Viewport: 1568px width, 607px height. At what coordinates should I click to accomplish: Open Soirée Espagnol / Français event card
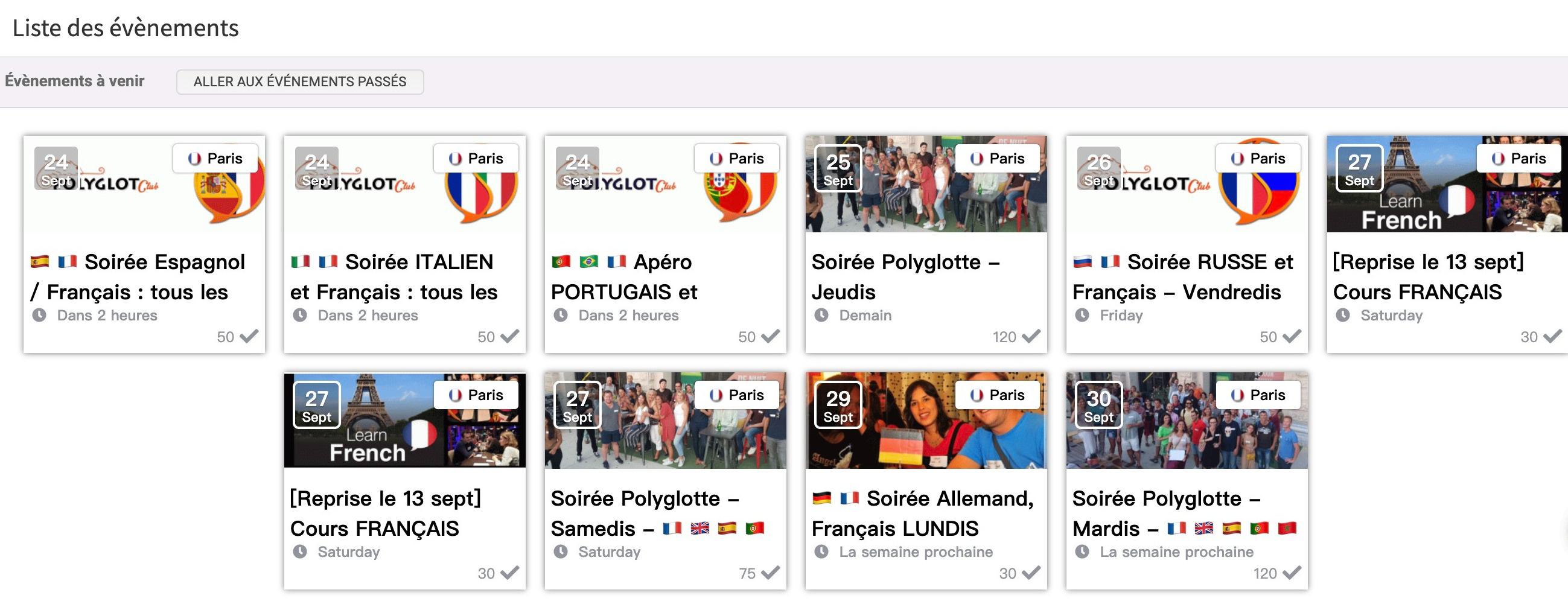[x=144, y=277]
